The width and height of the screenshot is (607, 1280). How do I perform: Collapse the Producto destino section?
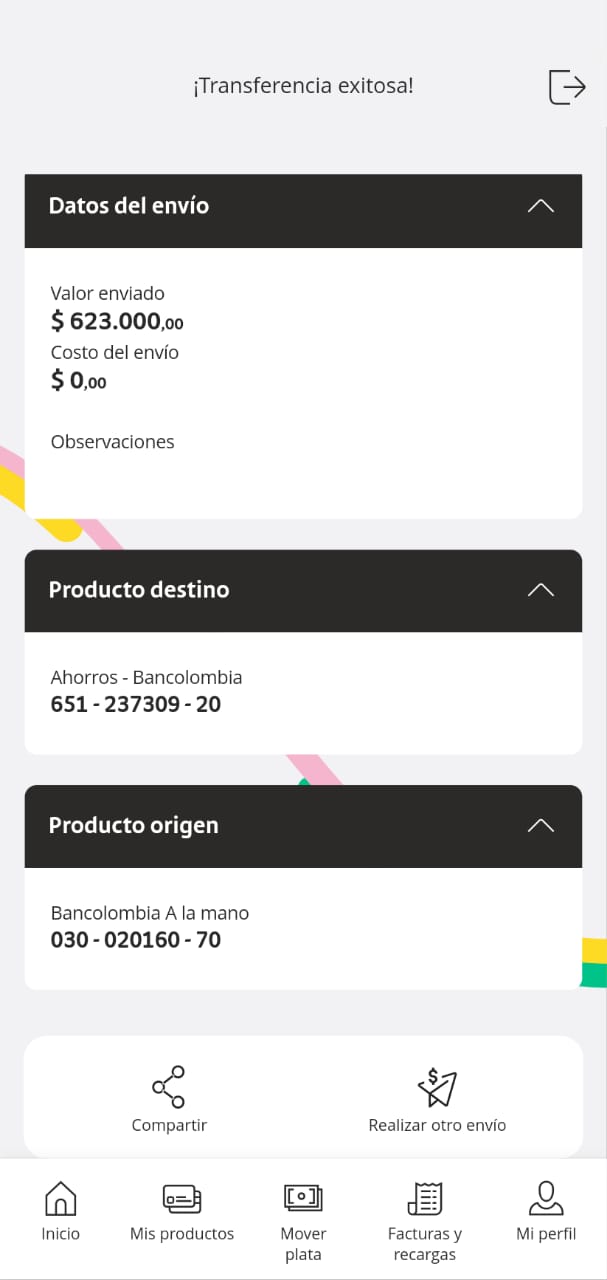[540, 590]
